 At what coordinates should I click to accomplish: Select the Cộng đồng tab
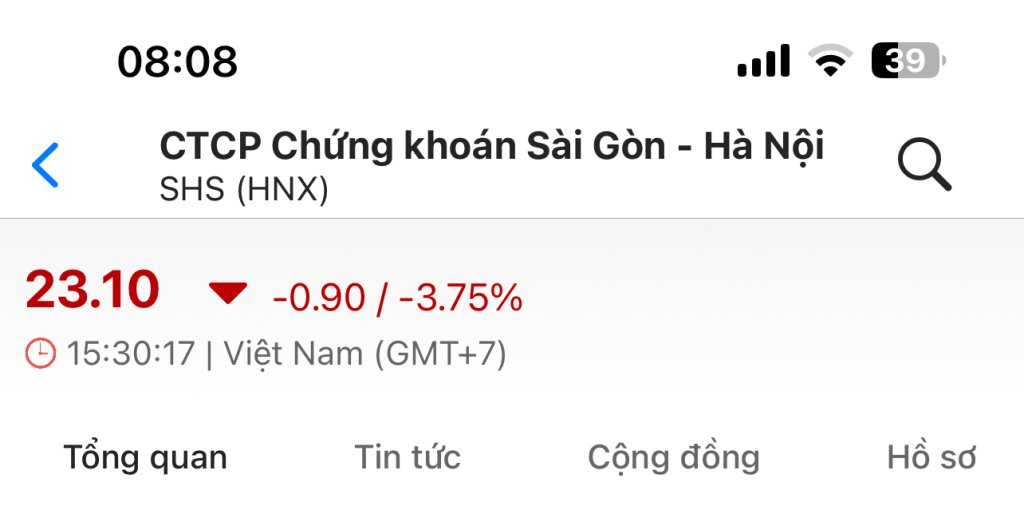(x=673, y=458)
